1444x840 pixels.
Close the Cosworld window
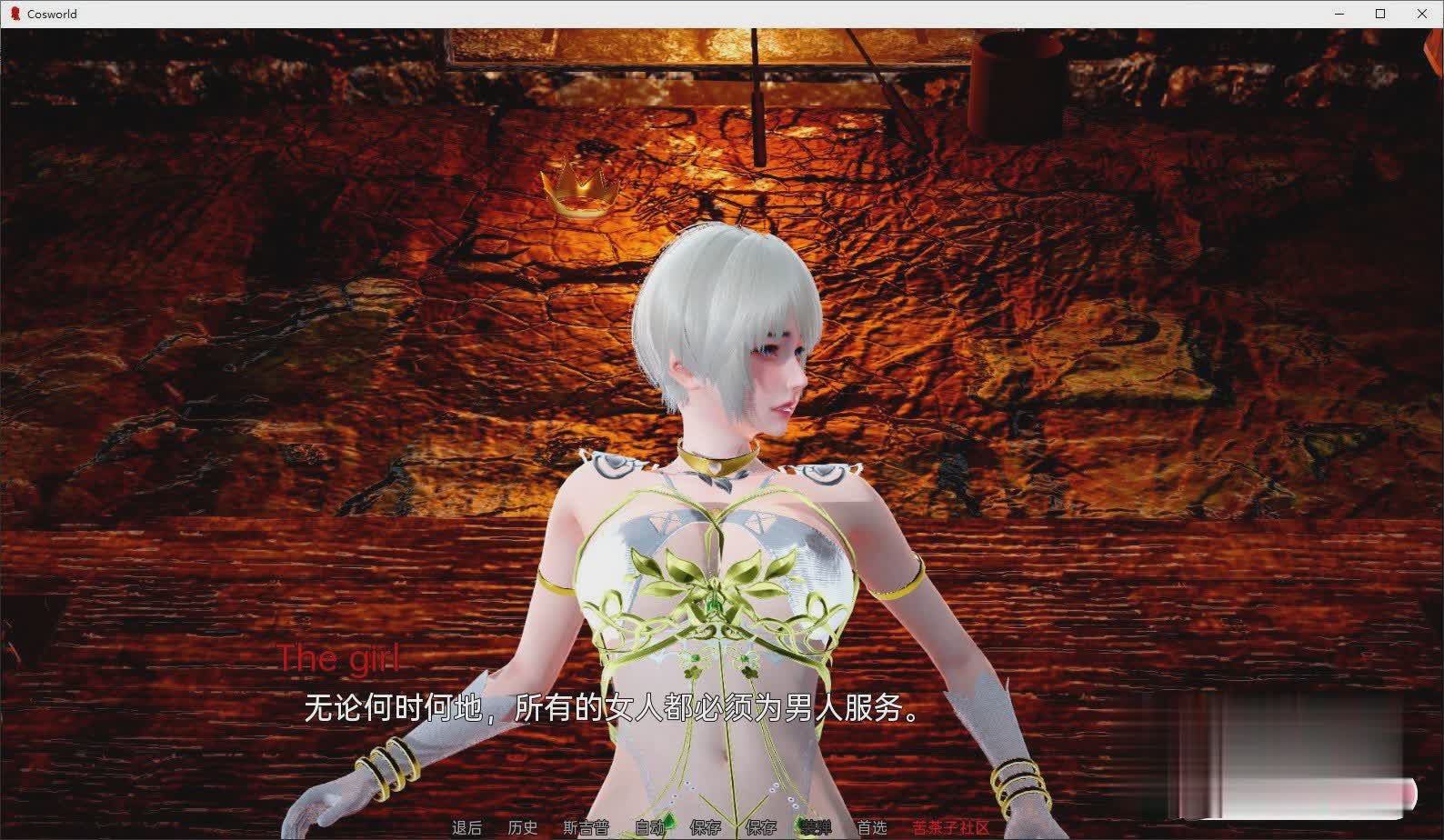1422,14
